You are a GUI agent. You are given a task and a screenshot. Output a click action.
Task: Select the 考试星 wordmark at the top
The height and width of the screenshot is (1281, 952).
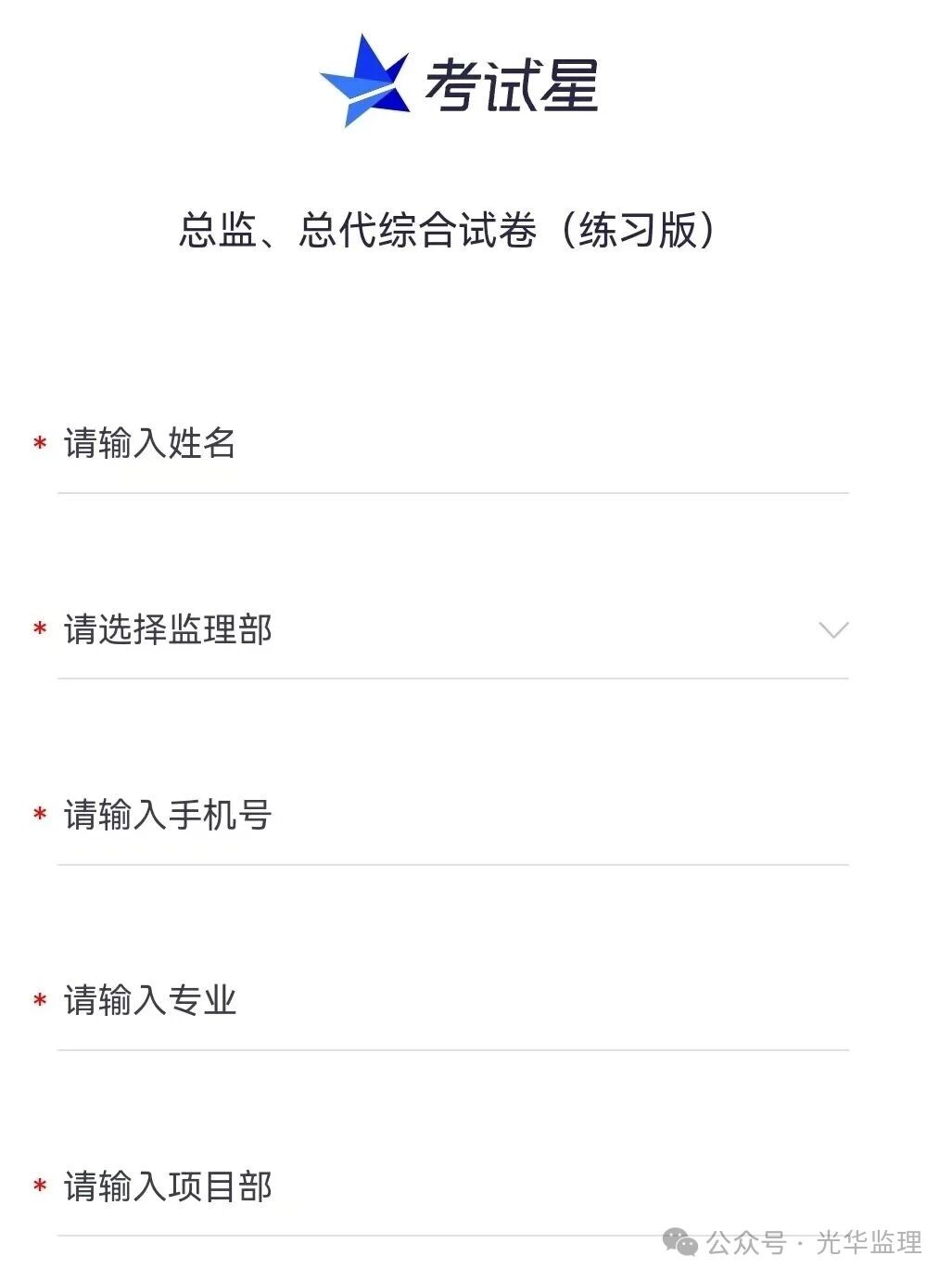(x=511, y=83)
